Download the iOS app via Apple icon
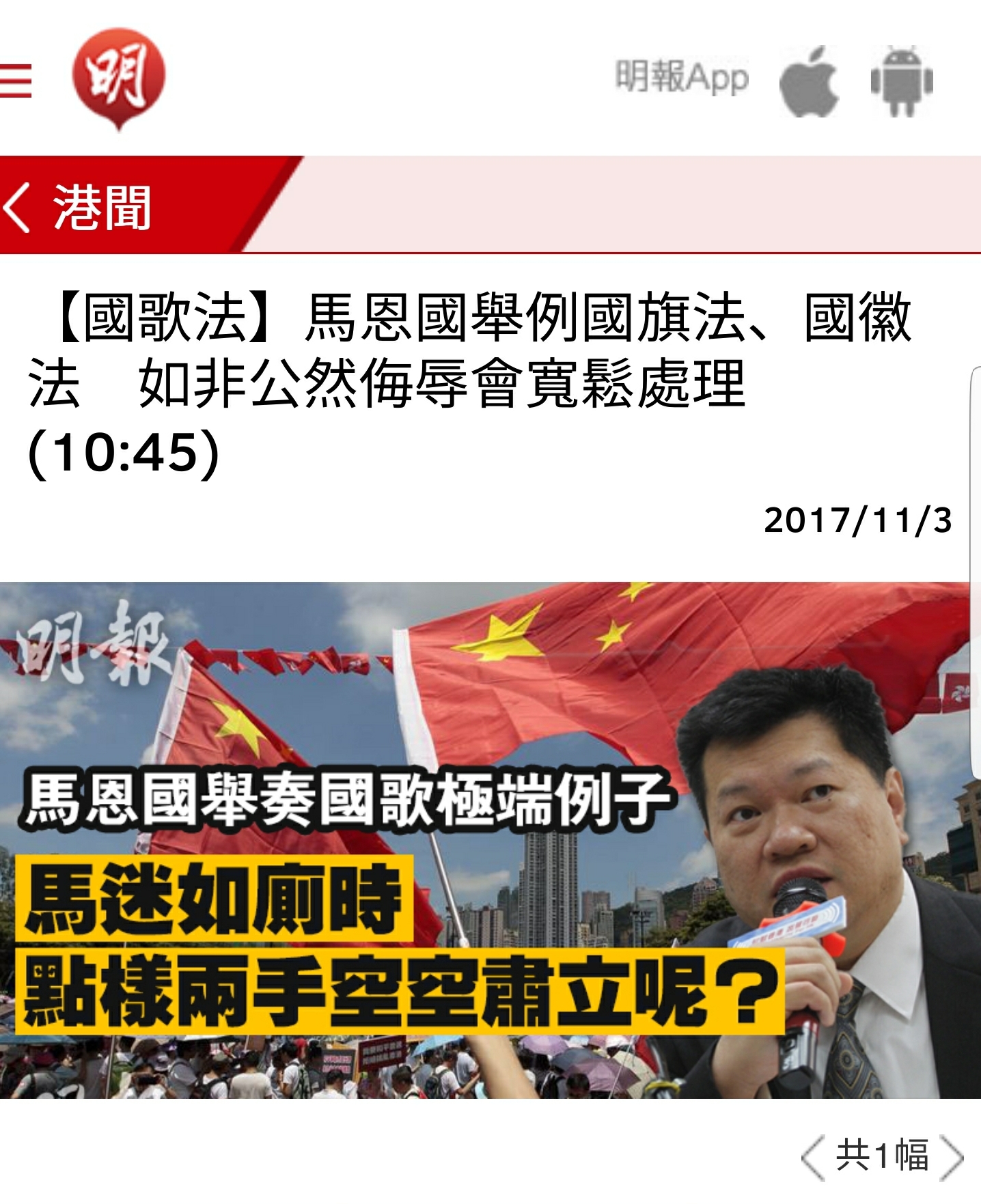Viewport: 981px width, 1204px height. pyautogui.click(x=809, y=81)
